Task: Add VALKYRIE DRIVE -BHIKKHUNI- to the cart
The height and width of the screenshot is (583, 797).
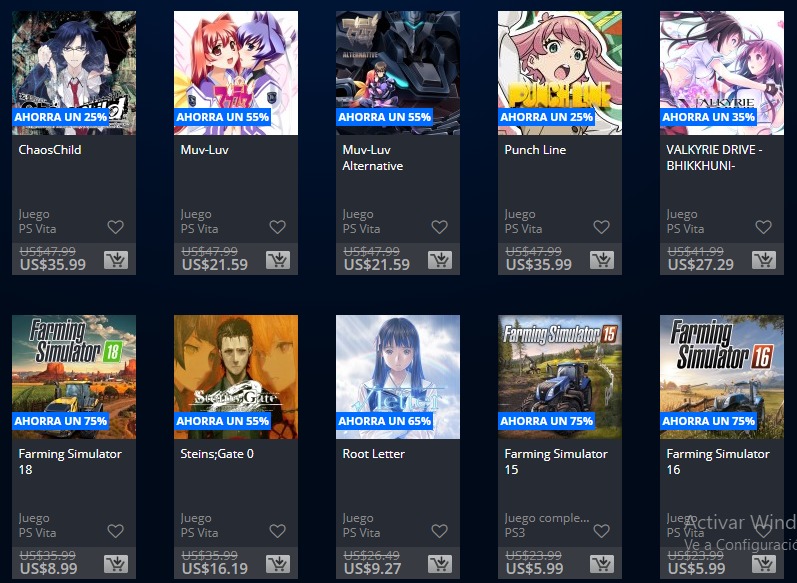Action: (764, 261)
